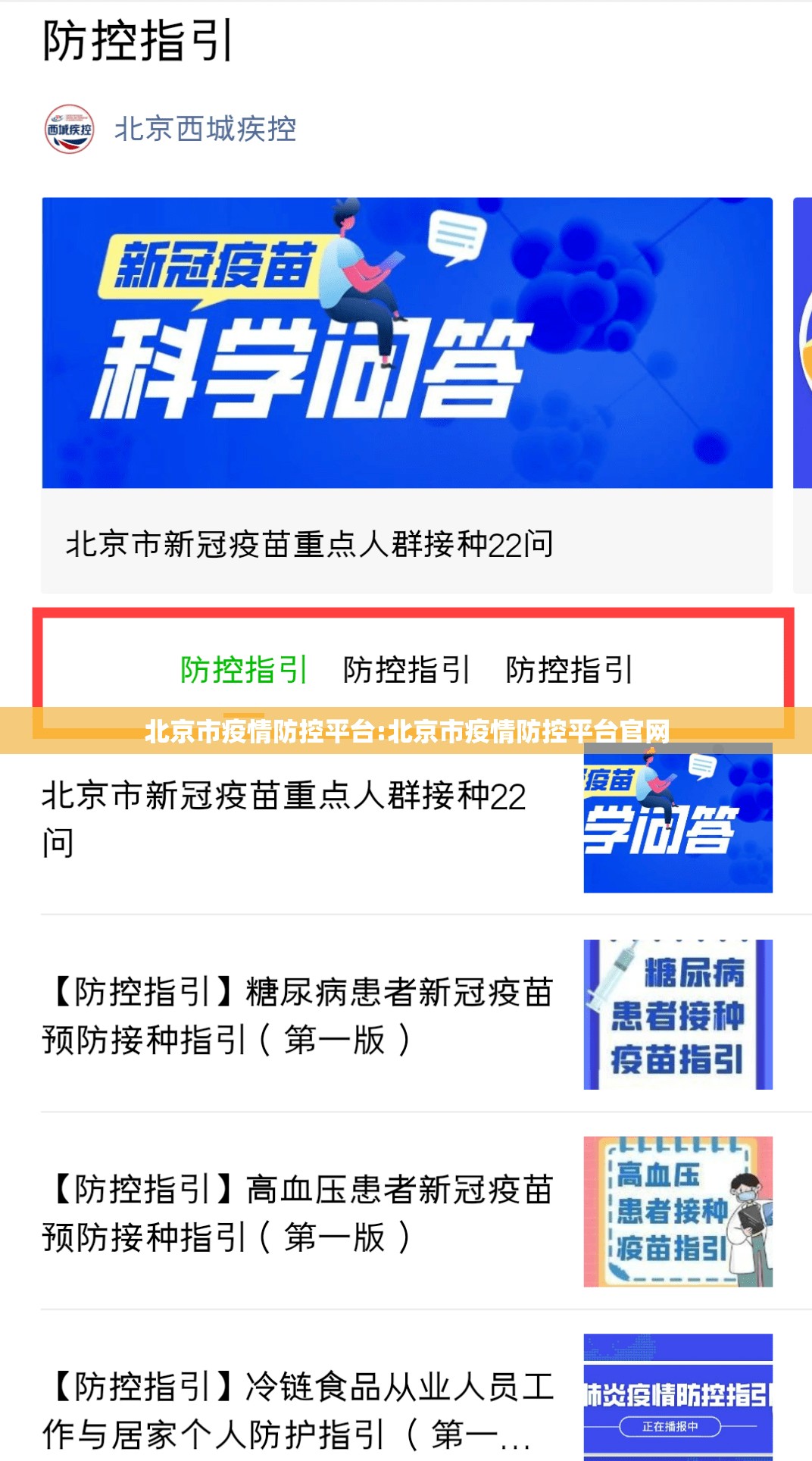Select the green highlighted 防控指引 tab

[x=243, y=670]
